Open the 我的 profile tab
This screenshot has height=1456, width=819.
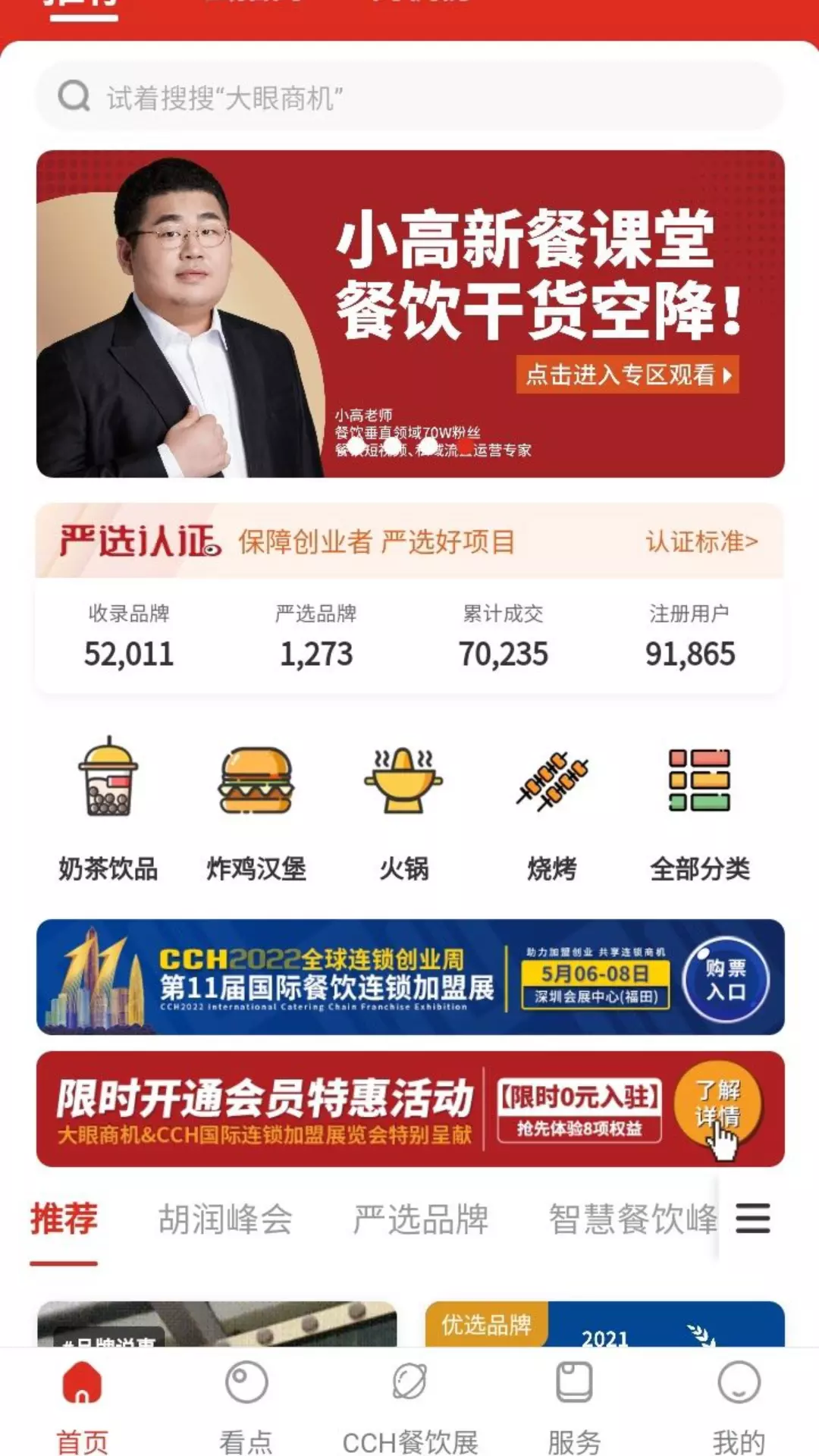pyautogui.click(x=739, y=1404)
